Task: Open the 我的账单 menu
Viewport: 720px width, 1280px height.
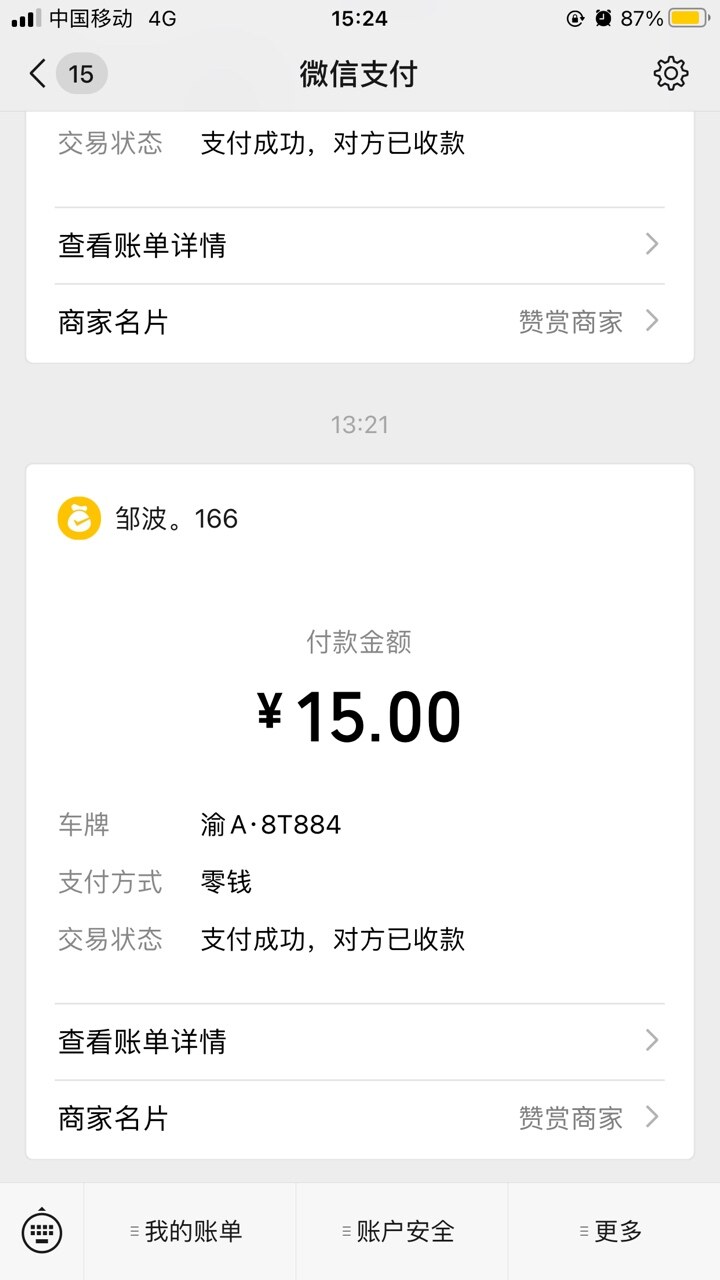Action: click(x=189, y=1231)
